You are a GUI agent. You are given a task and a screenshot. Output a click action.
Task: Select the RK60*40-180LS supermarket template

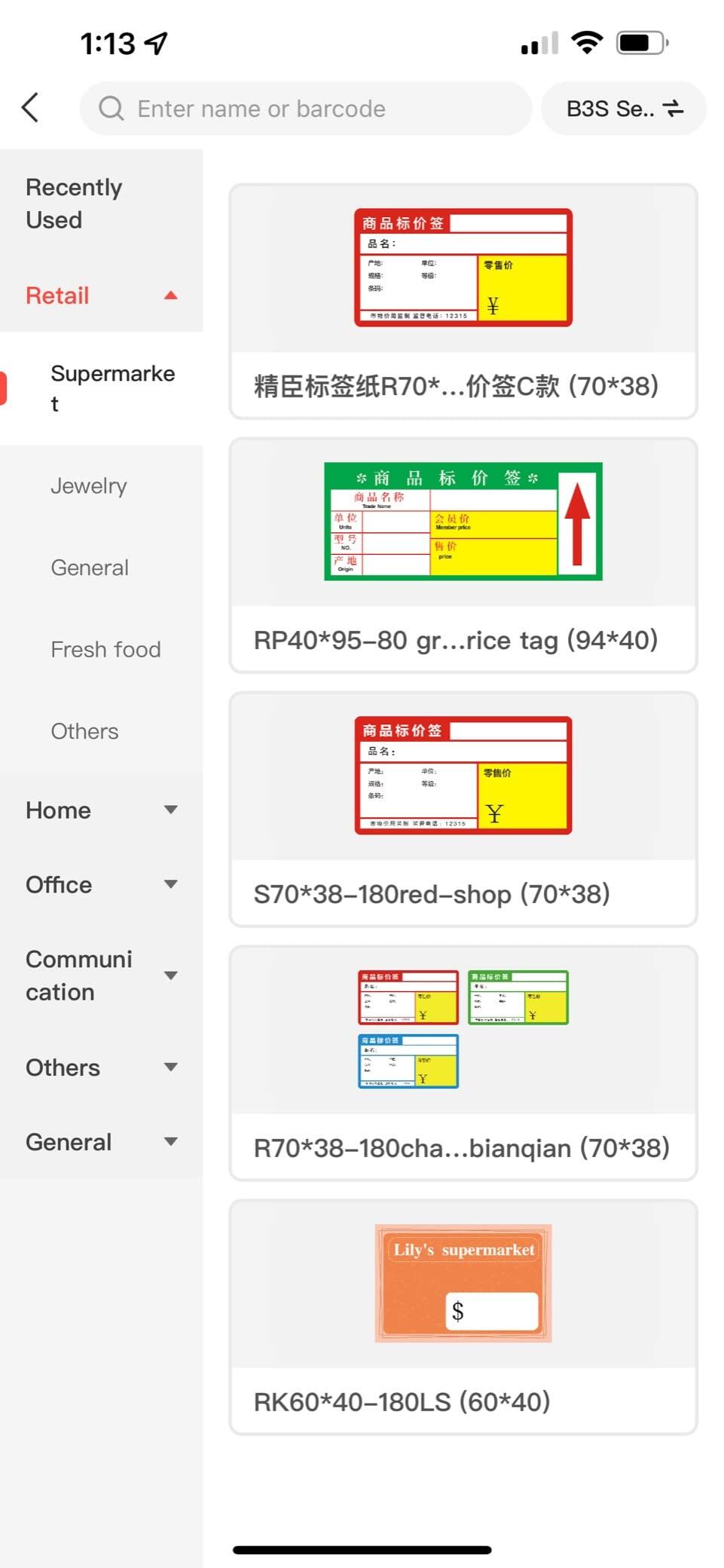coord(463,1318)
